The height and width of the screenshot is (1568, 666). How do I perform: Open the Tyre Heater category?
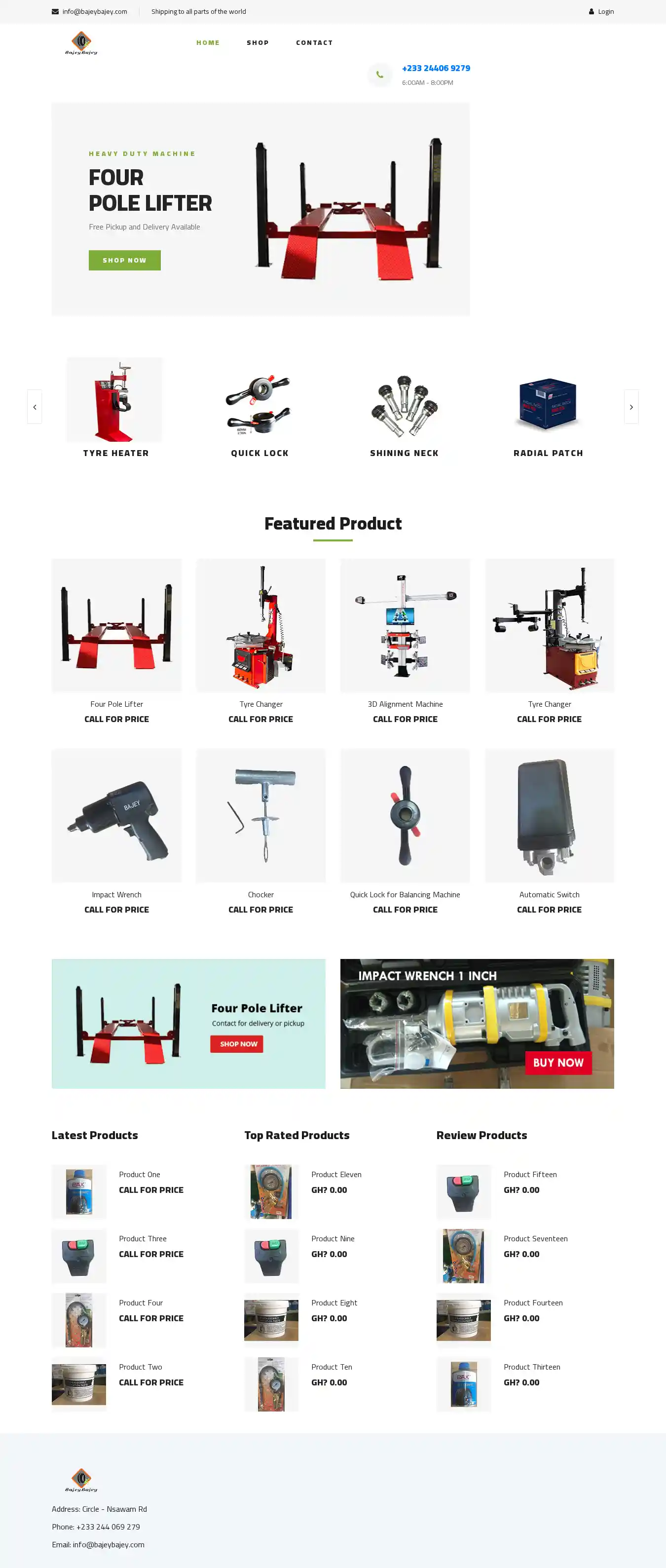(115, 453)
